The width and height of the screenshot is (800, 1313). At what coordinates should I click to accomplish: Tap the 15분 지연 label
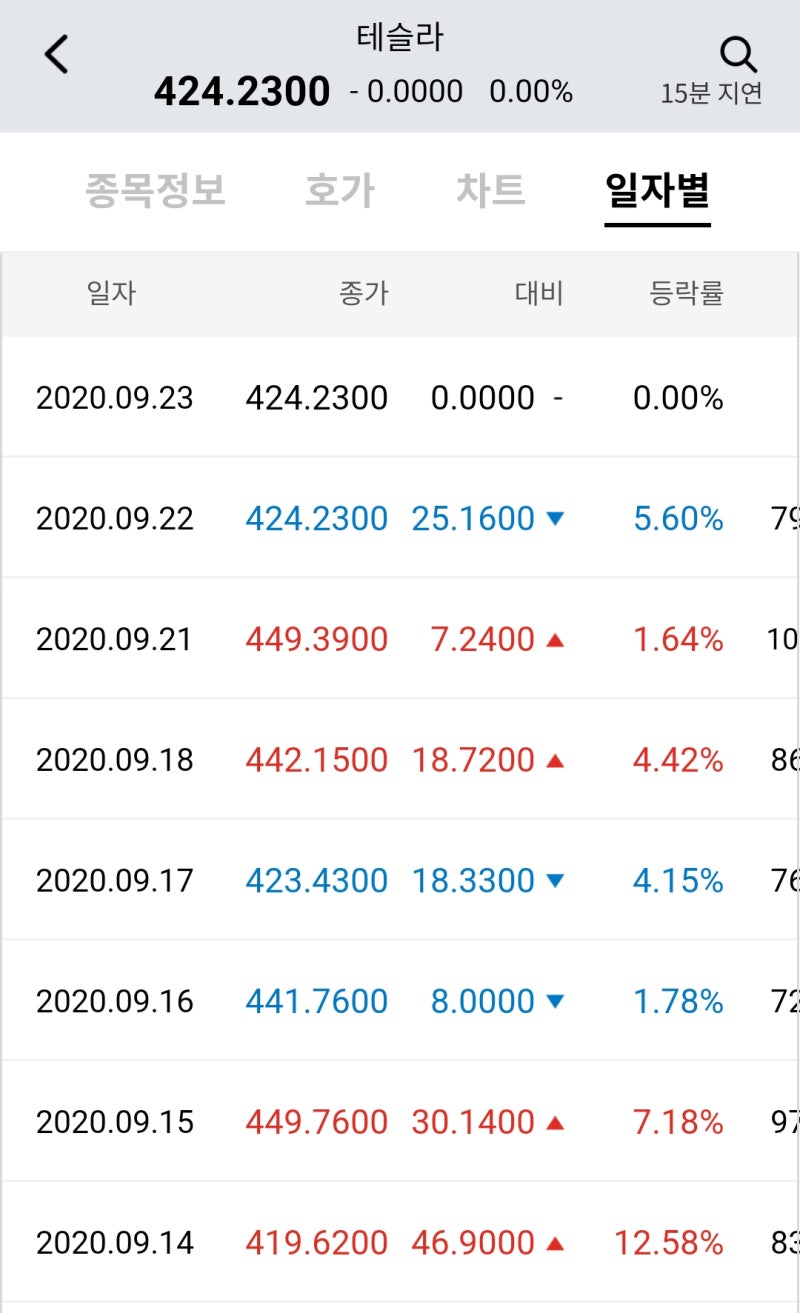(x=713, y=93)
